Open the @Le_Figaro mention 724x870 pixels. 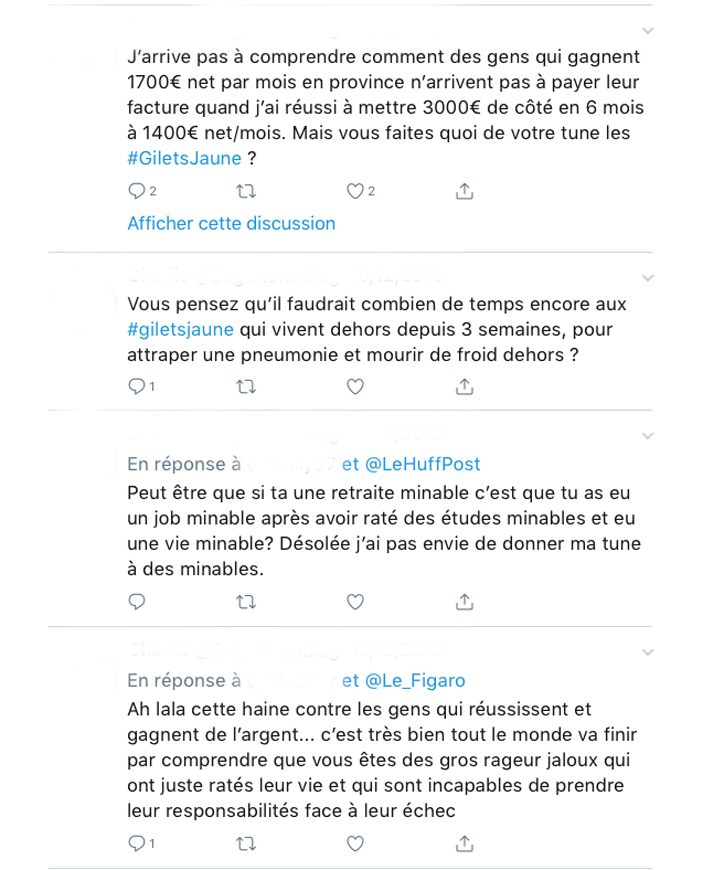(415, 680)
